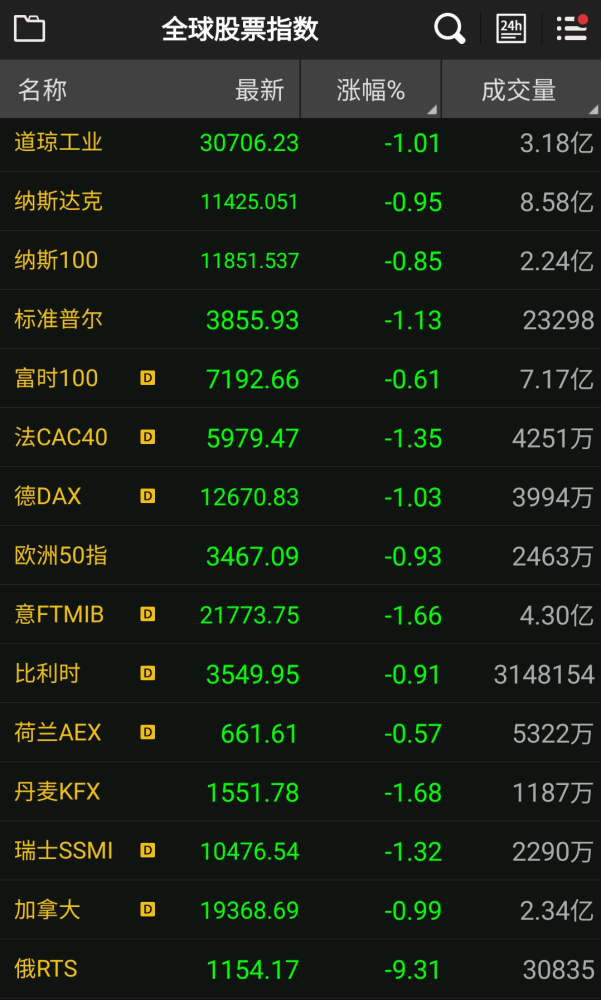Image resolution: width=601 pixels, height=1000 pixels.
Task: Open the 俄RTS index row
Action: (x=300, y=969)
